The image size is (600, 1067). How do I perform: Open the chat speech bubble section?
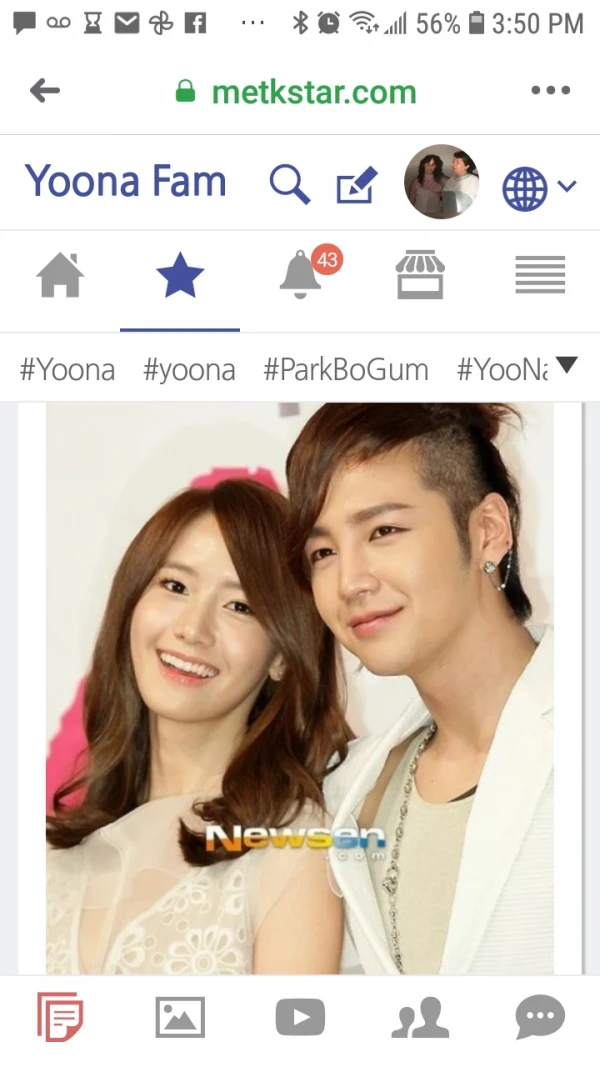pos(540,1018)
